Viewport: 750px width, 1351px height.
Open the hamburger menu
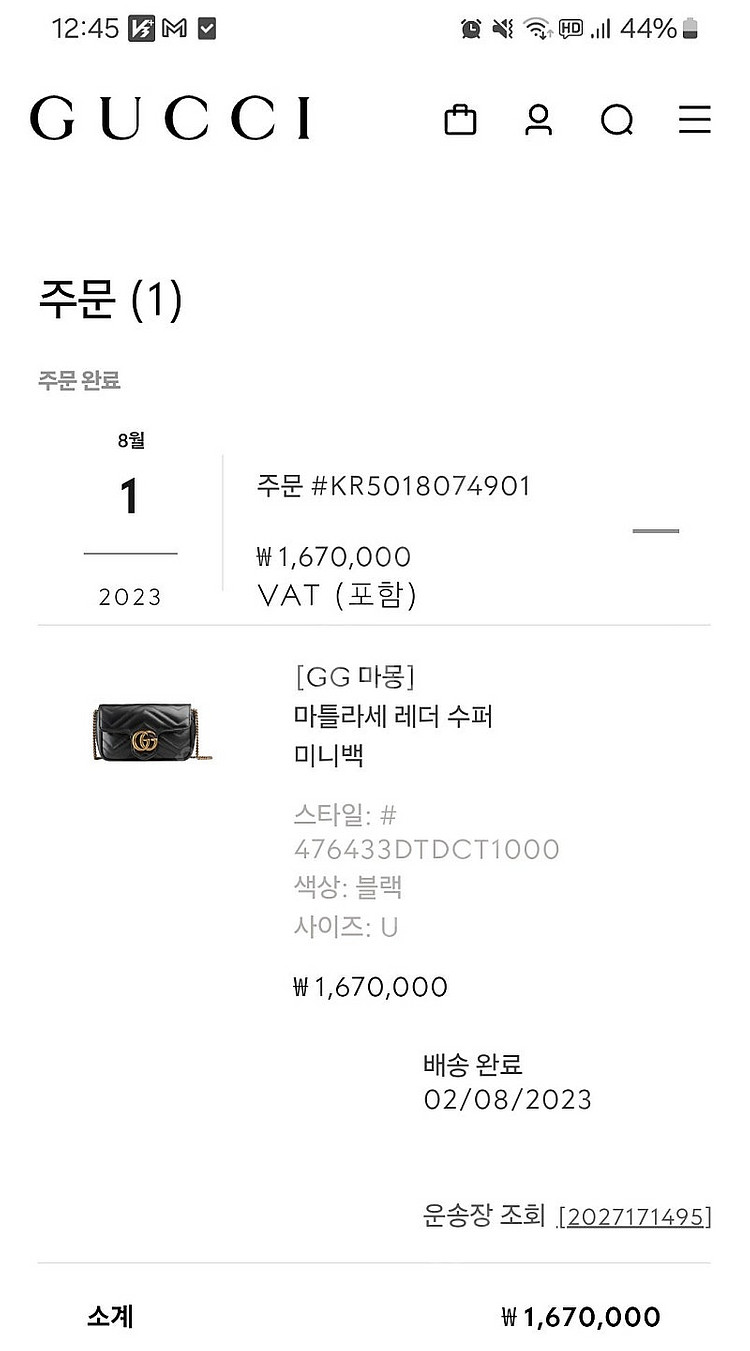tap(695, 120)
